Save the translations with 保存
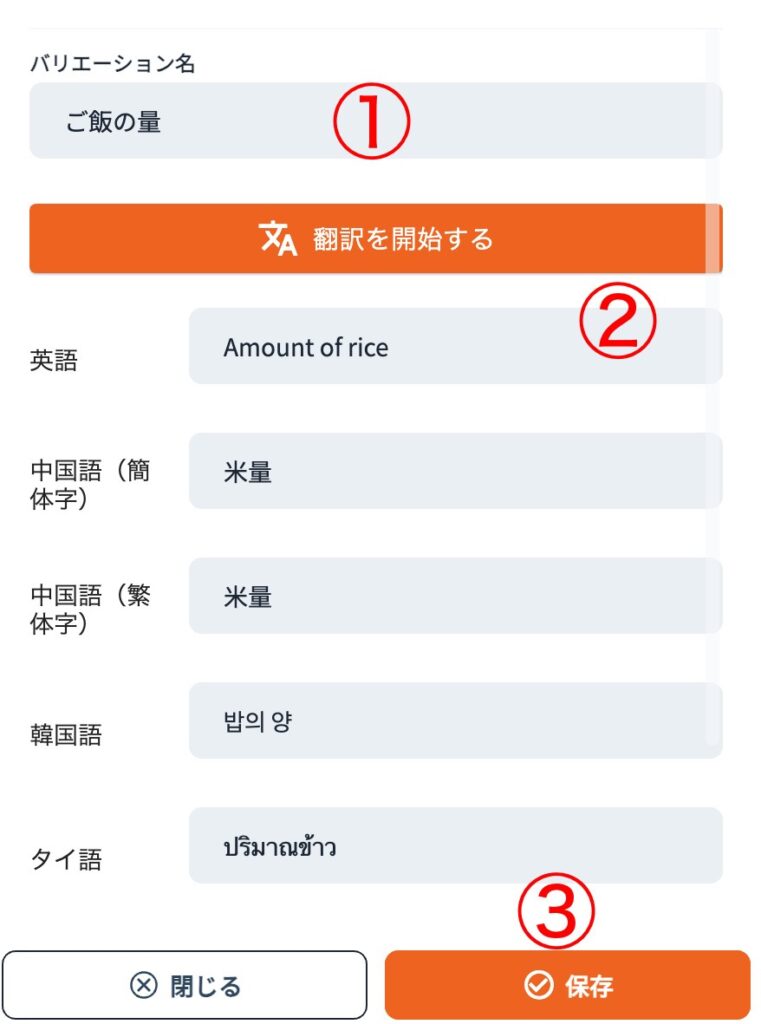This screenshot has width=761, height=1024. click(x=567, y=985)
